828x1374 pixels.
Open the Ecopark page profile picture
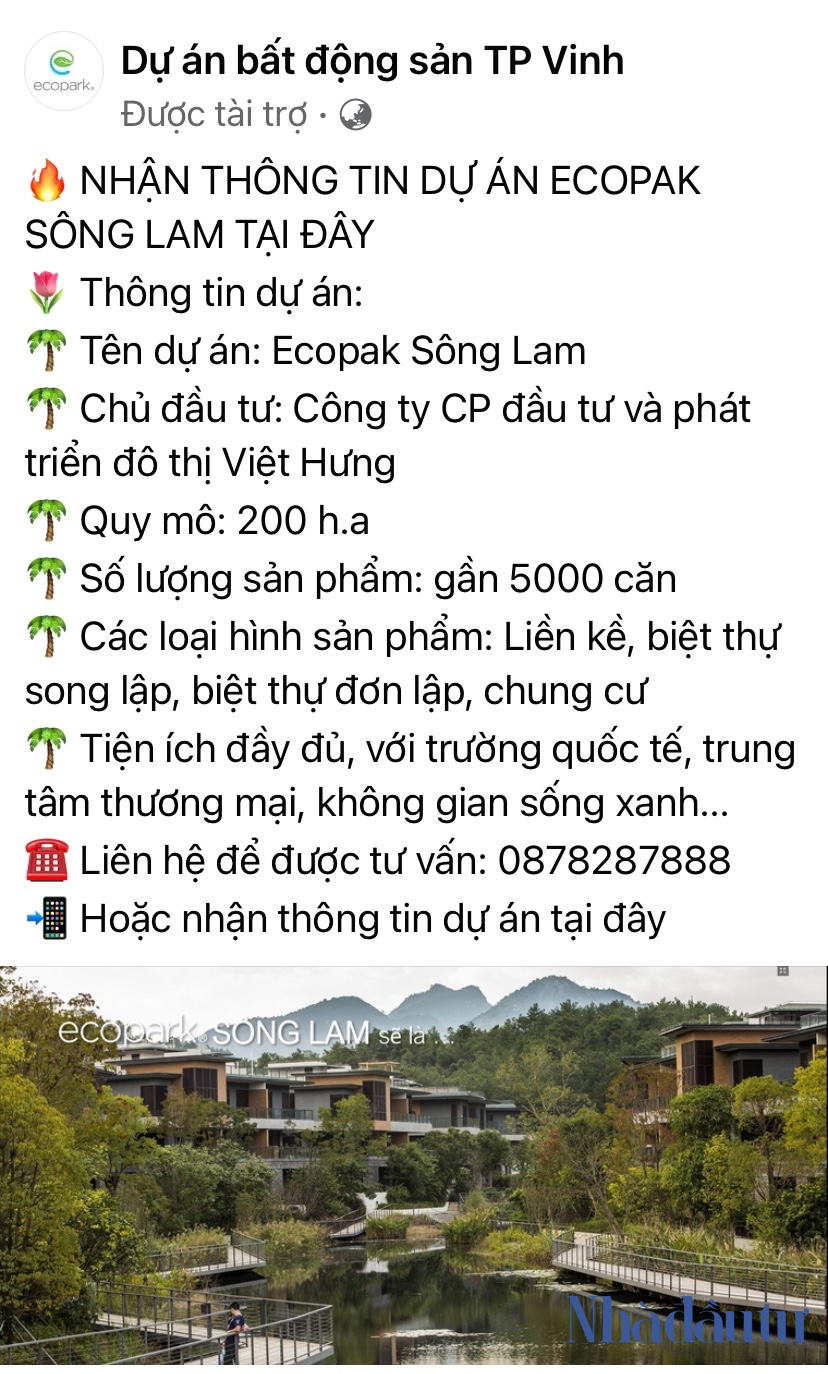(63, 71)
